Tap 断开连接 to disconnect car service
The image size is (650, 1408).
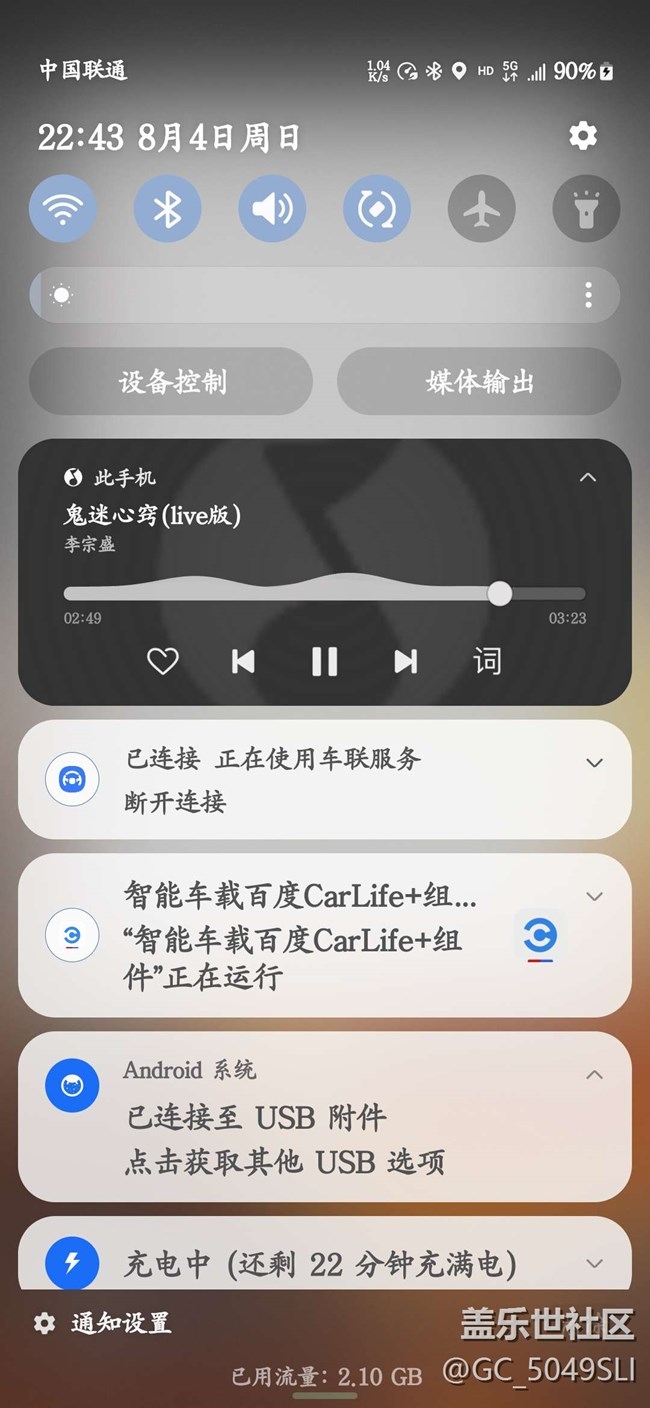176,802
